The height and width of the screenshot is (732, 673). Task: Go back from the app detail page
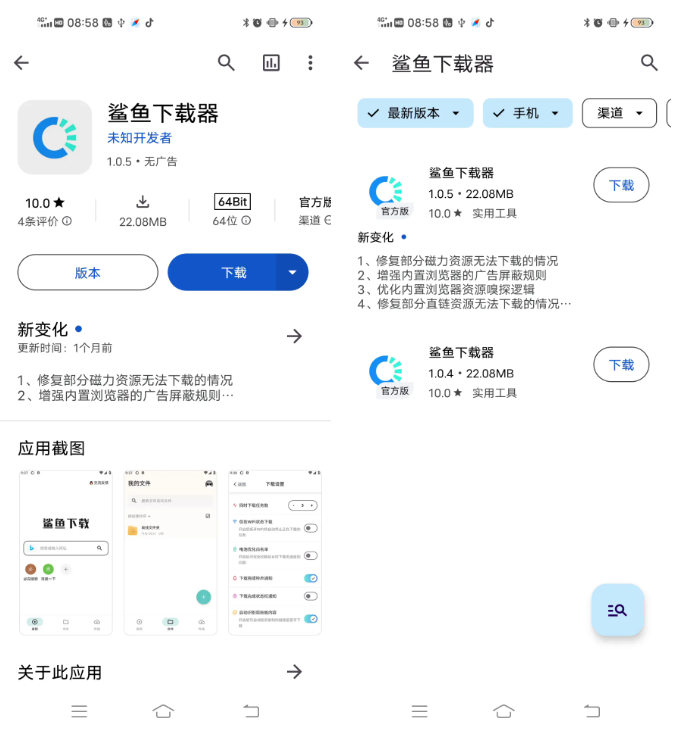point(21,63)
